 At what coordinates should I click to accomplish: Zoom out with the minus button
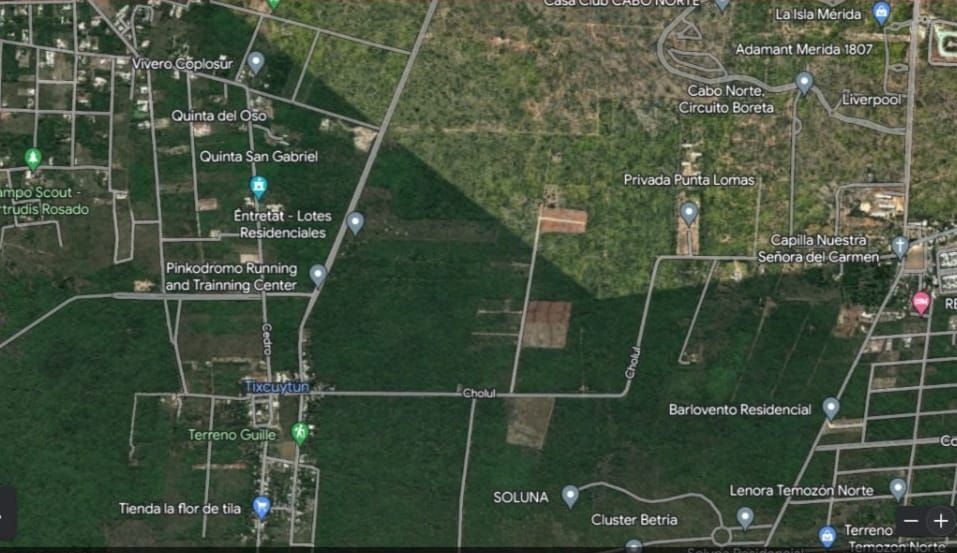click(x=911, y=521)
